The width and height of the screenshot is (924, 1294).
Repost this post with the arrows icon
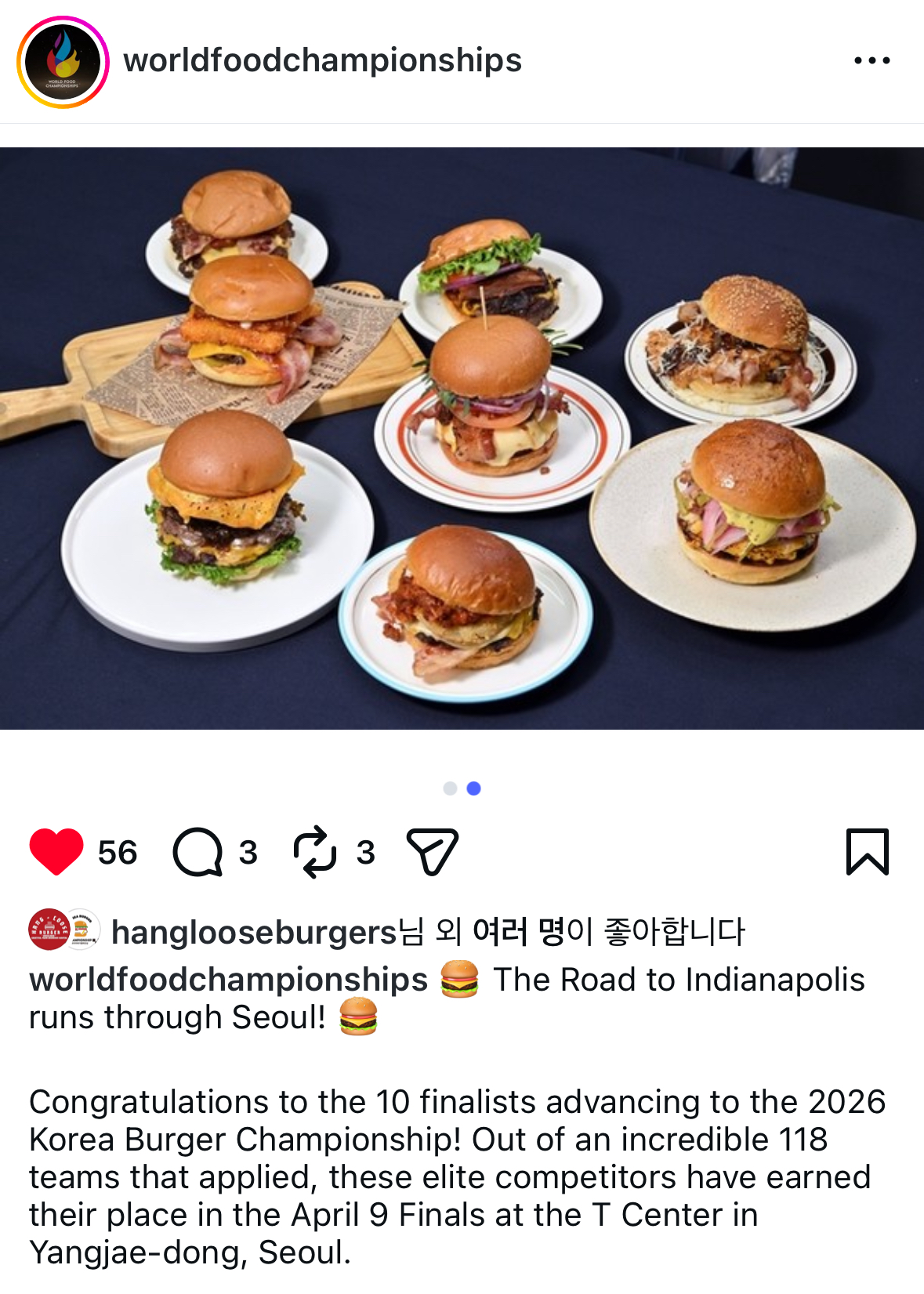[x=315, y=852]
